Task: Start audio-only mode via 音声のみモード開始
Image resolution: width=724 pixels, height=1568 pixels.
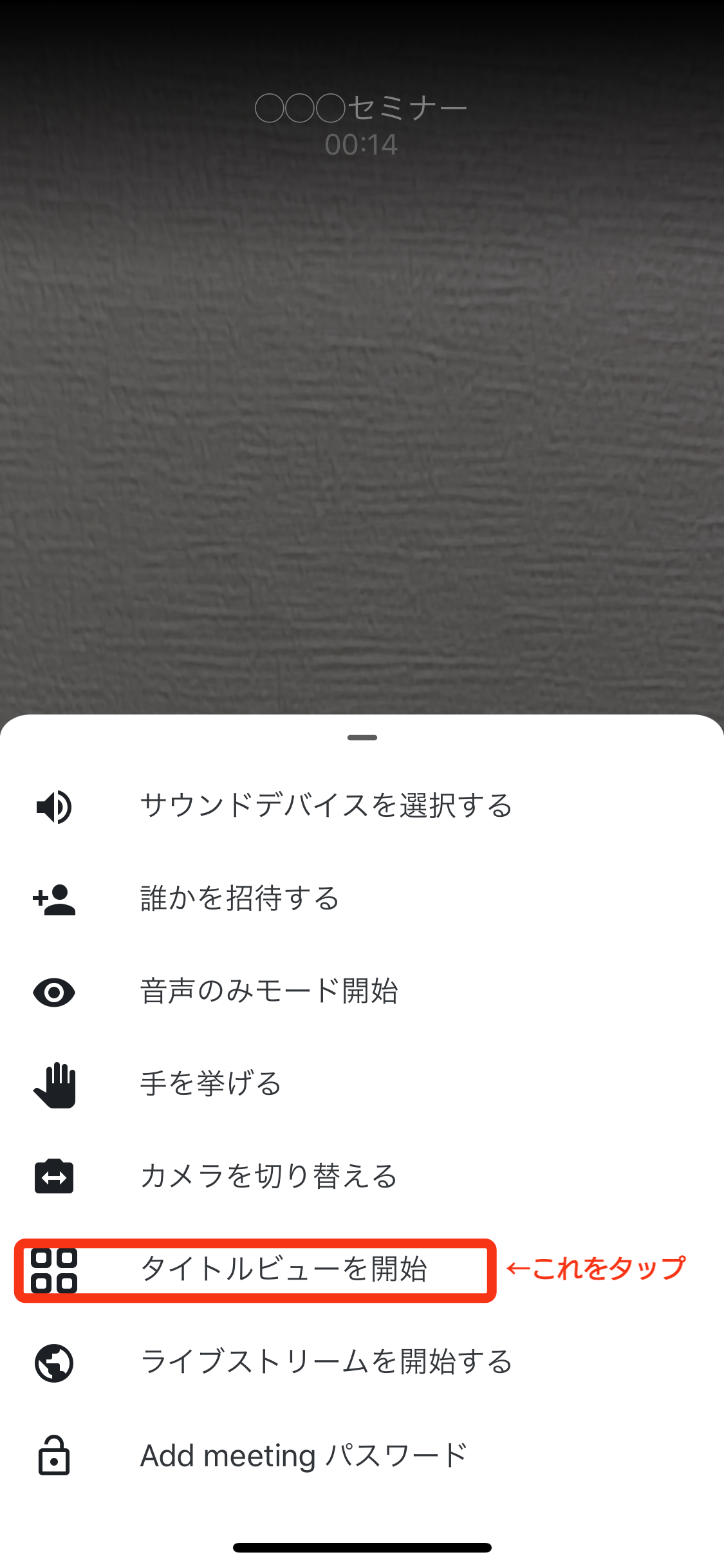Action: coord(269,991)
